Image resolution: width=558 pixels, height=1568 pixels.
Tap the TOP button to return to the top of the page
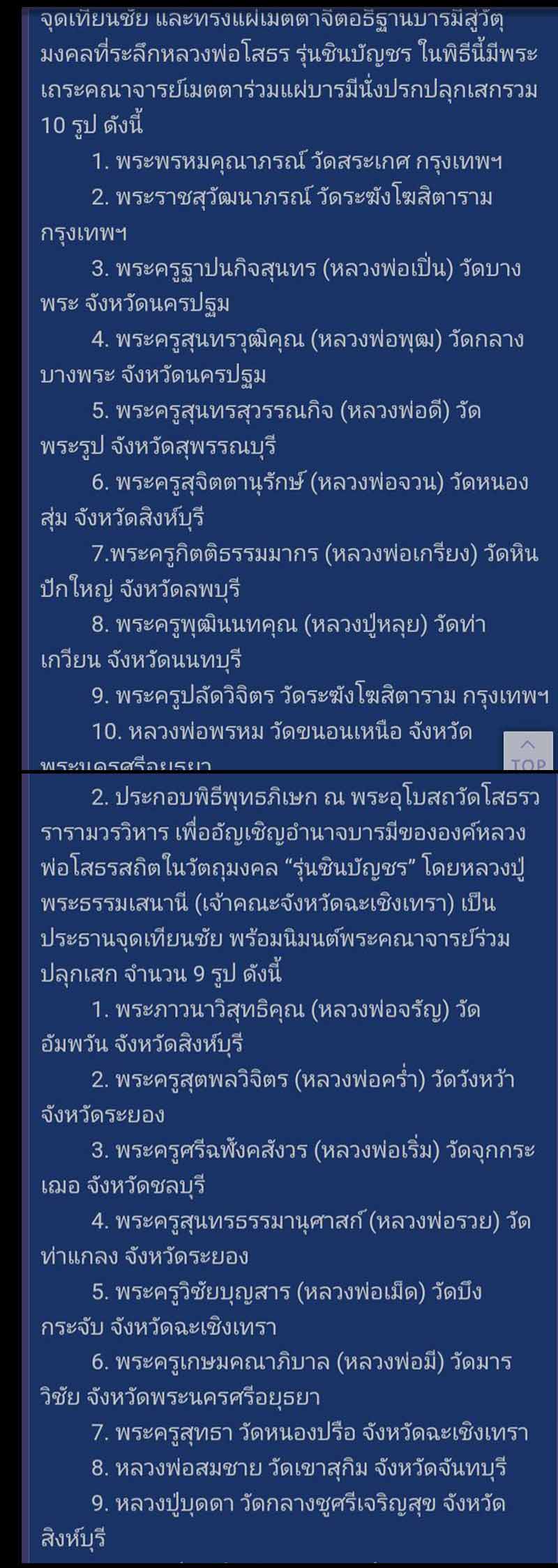coord(528,752)
